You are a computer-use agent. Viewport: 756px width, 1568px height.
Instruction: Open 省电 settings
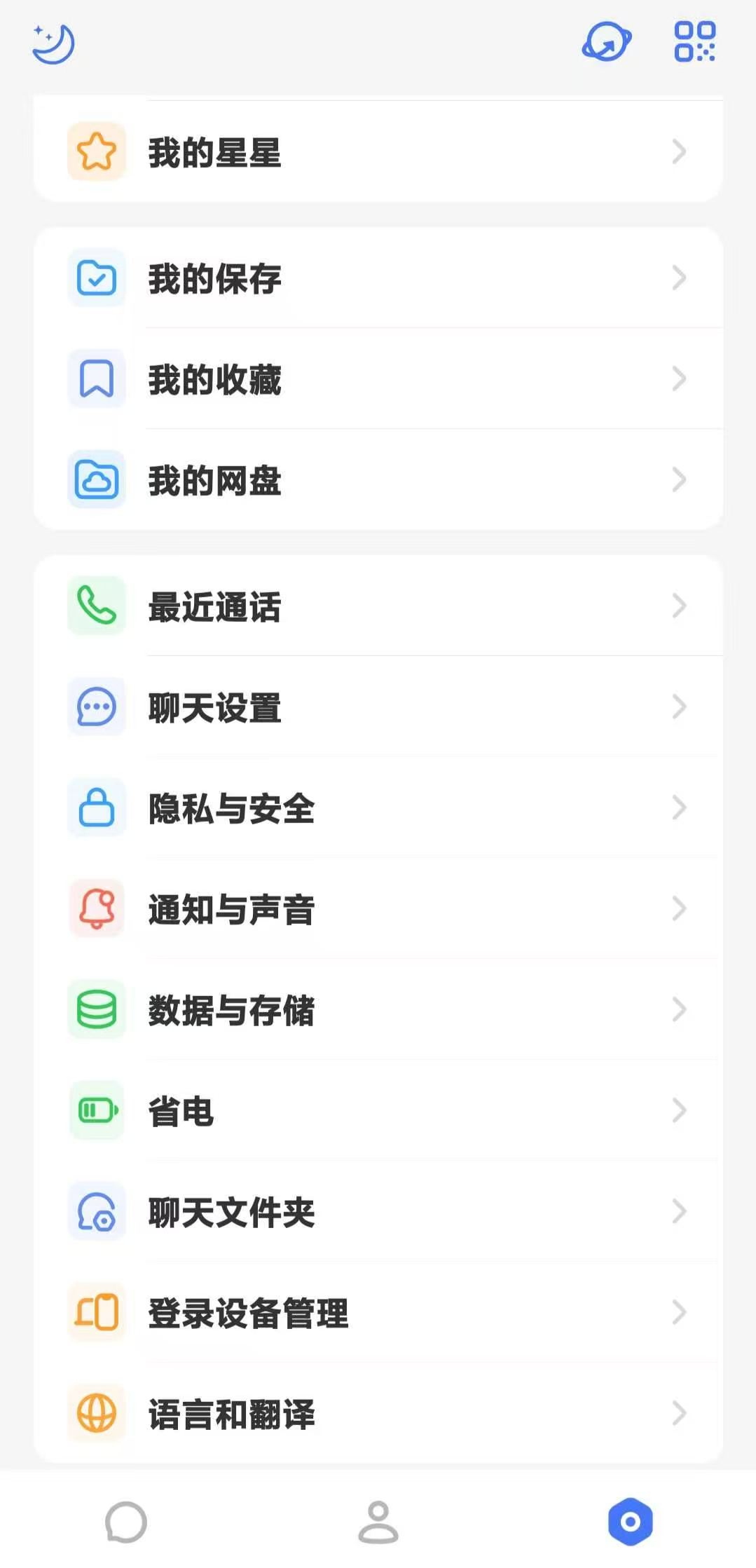coord(378,1110)
